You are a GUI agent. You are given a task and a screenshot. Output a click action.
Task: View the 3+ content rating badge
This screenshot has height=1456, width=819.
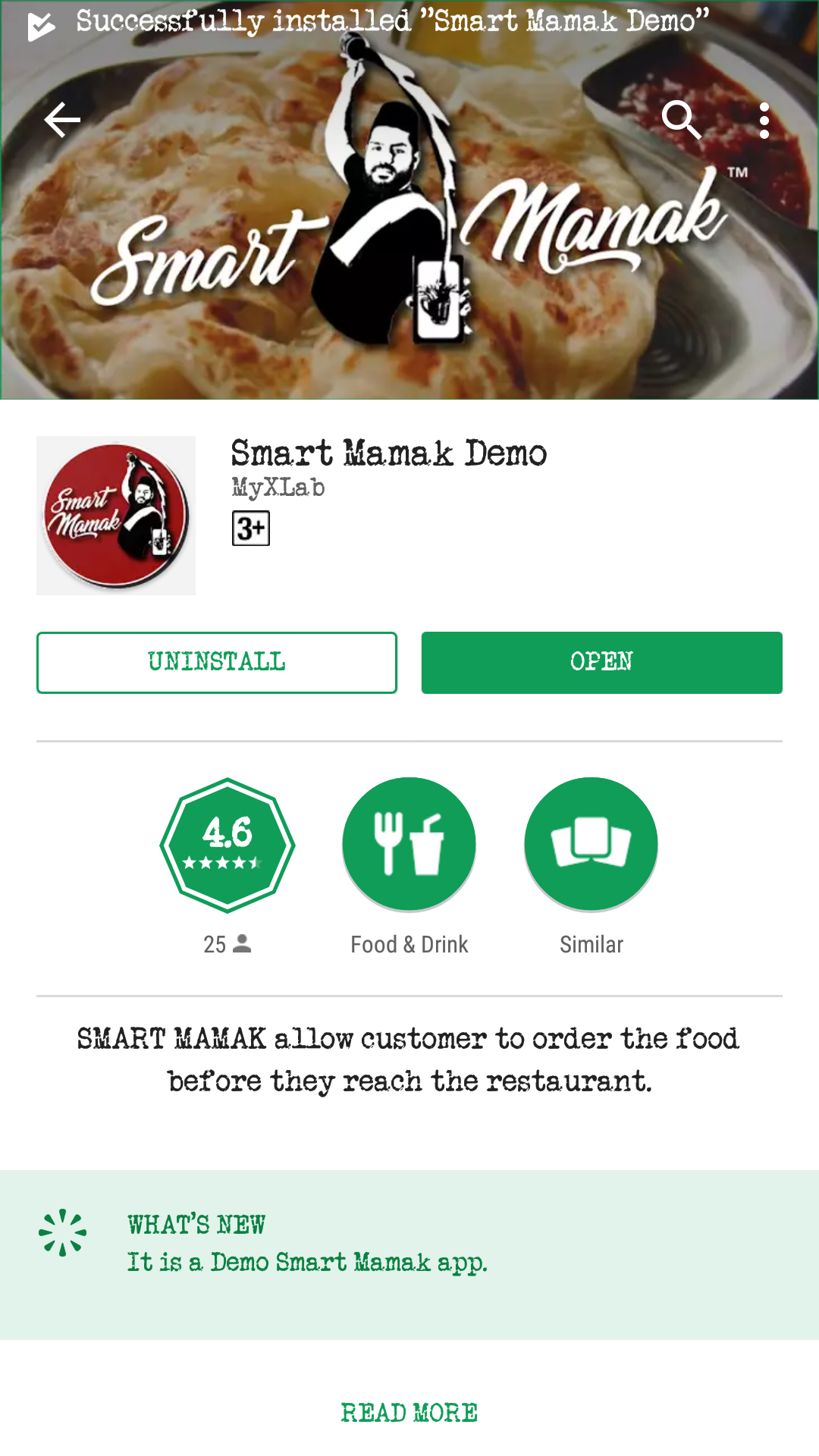249,529
